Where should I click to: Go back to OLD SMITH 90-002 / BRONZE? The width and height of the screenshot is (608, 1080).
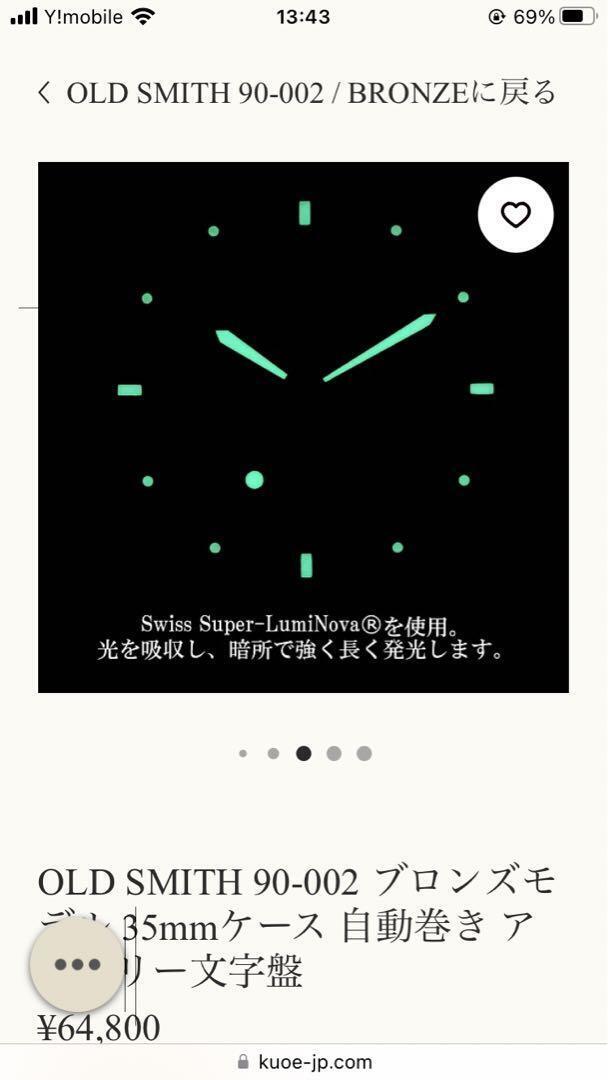click(x=296, y=94)
